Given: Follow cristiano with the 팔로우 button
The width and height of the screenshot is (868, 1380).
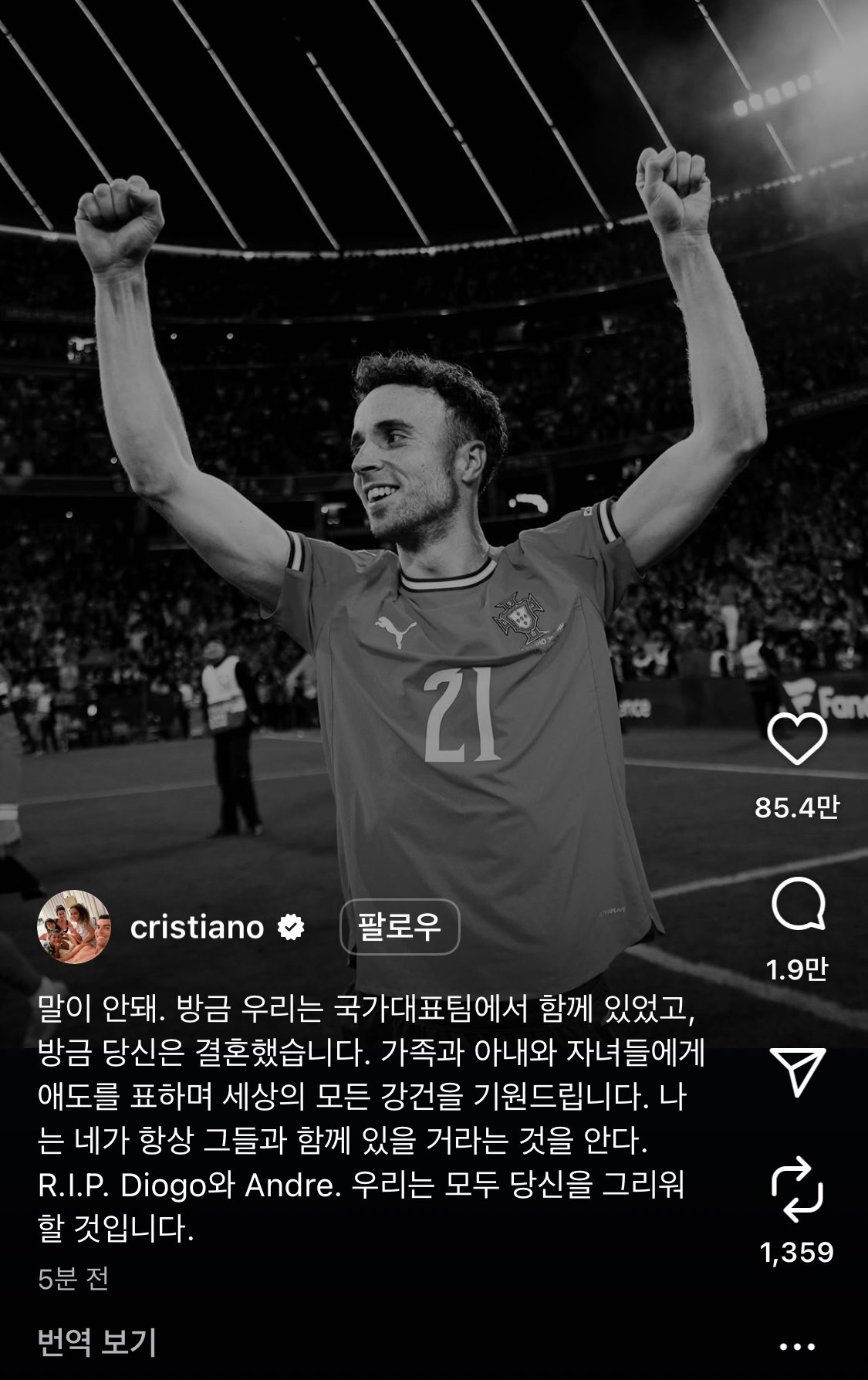Looking at the screenshot, I should [x=400, y=926].
